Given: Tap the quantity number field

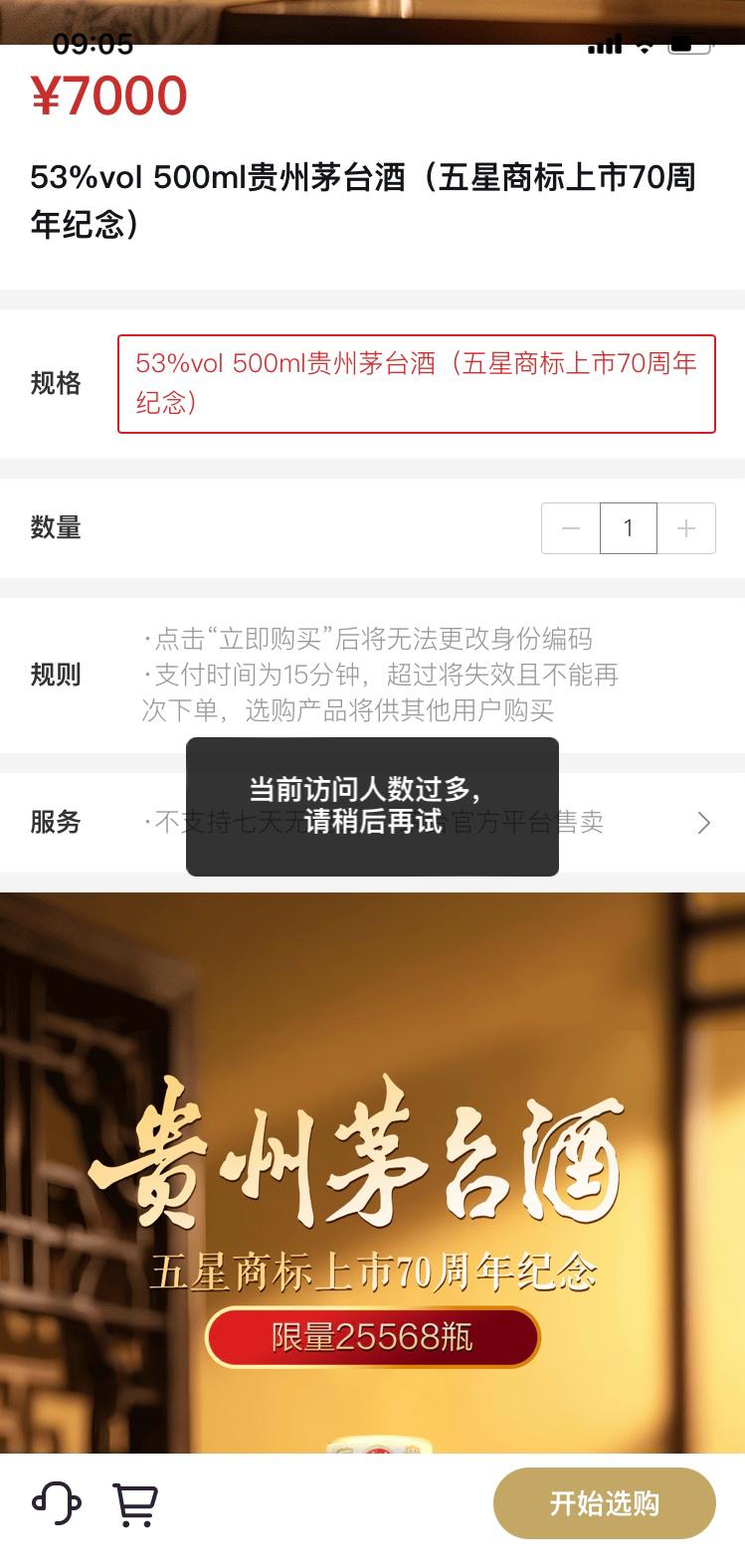Looking at the screenshot, I should pos(628,528).
